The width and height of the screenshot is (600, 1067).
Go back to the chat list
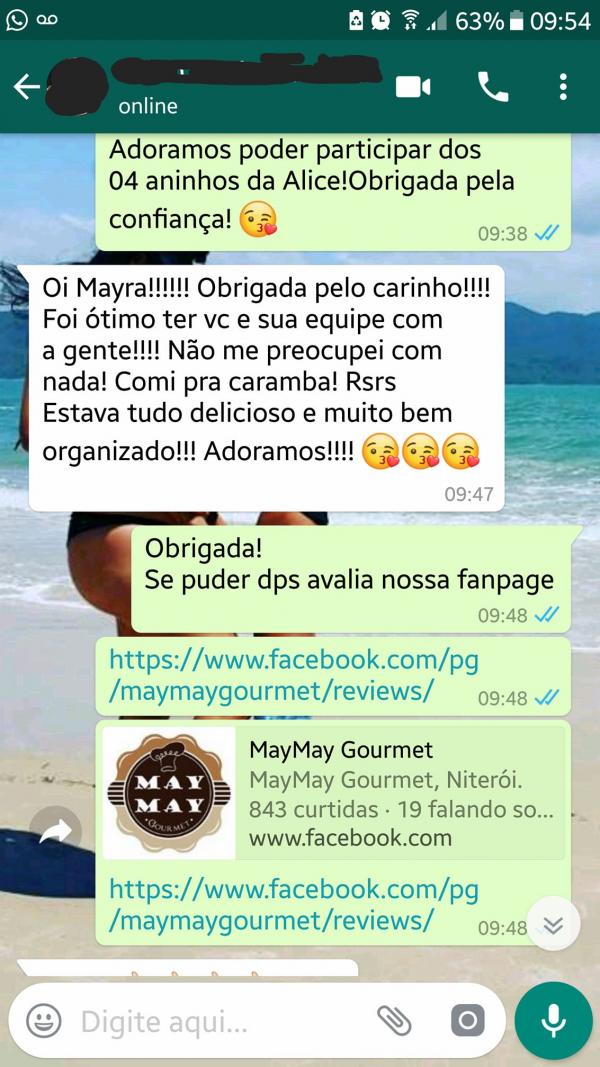pyautogui.click(x=27, y=88)
